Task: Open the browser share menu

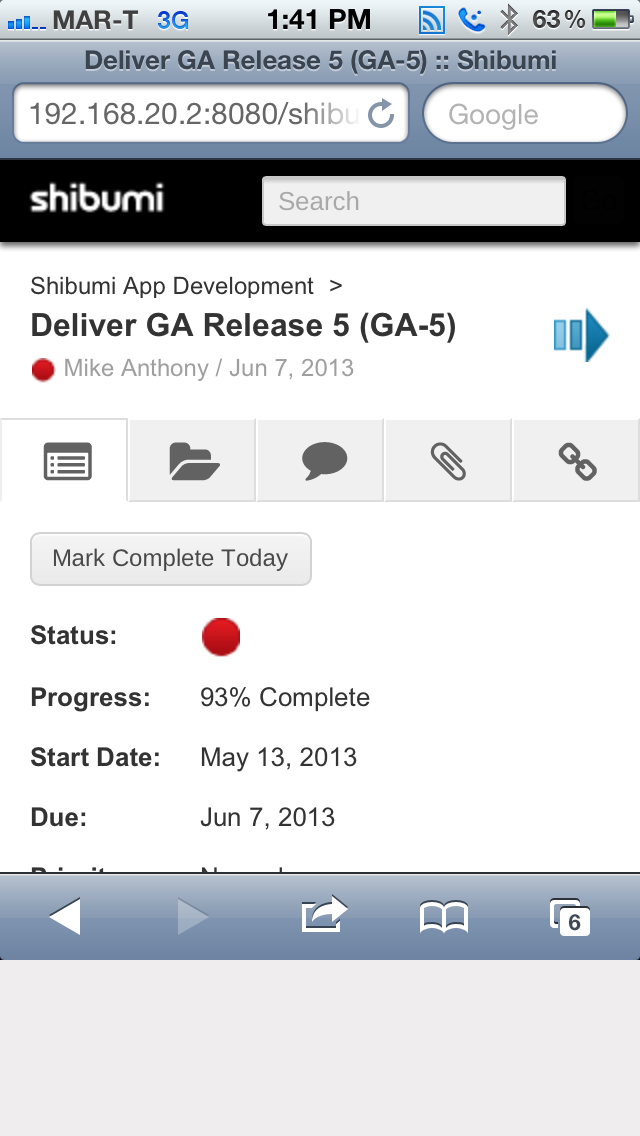Action: click(x=324, y=915)
